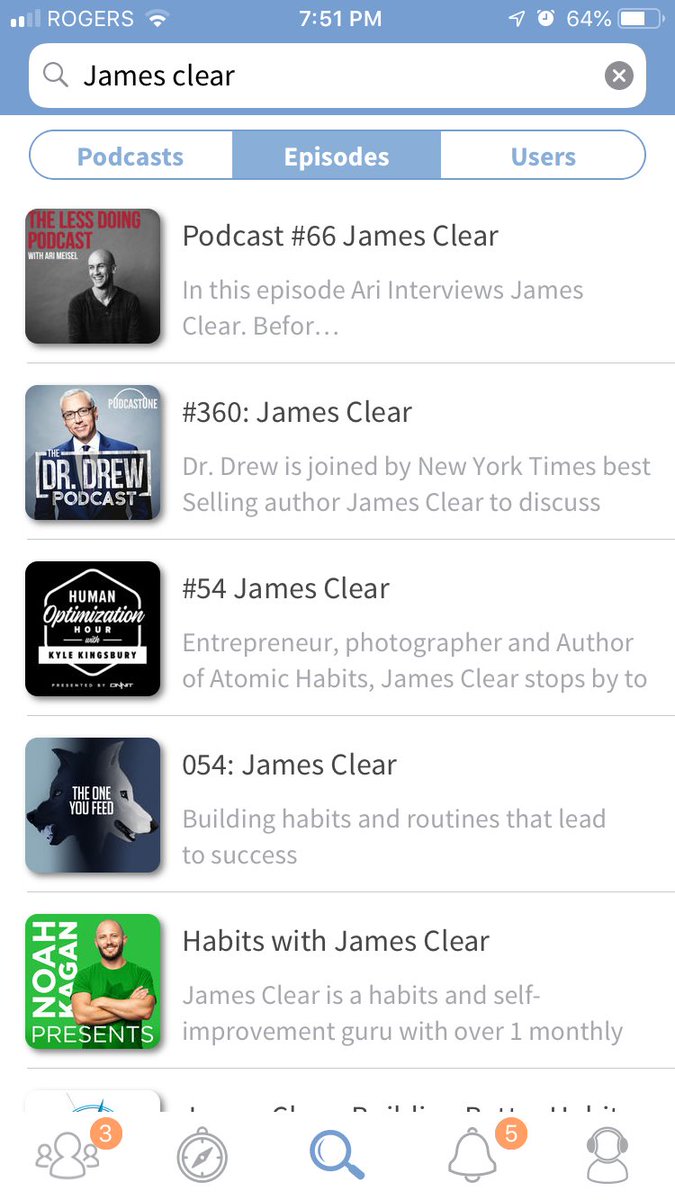The image size is (675, 1200).
Task: Open Podcast #66 James Clear episode
Action: click(x=340, y=237)
